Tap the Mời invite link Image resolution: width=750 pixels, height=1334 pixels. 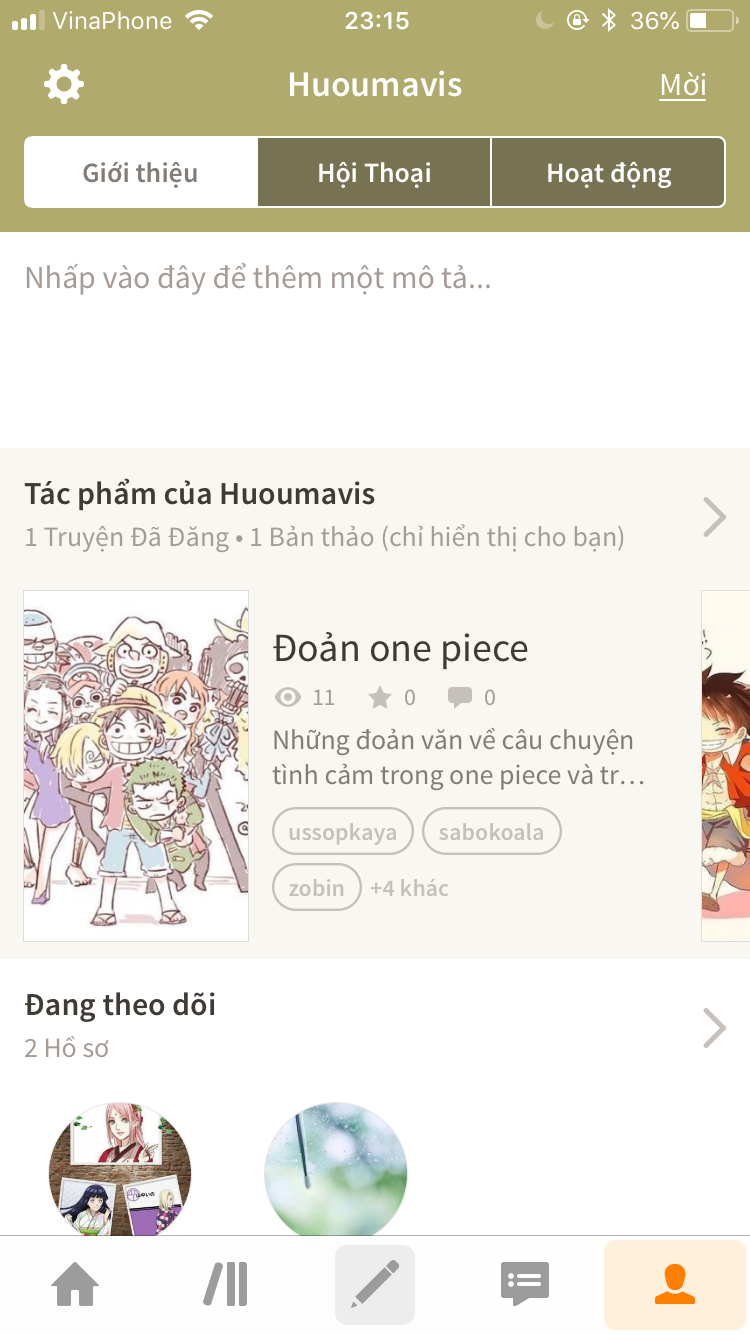pyautogui.click(x=683, y=85)
